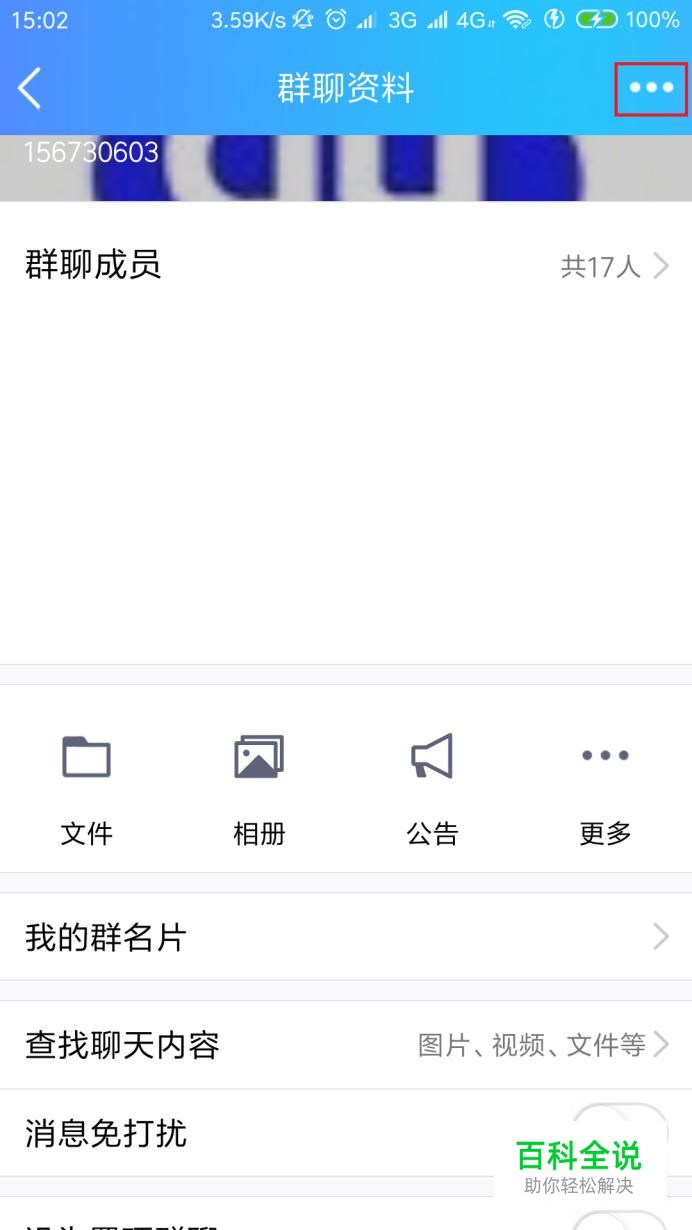Screen dimensions: 692x1230
Task: Tap 更多 for more group tools
Action: 605,790
